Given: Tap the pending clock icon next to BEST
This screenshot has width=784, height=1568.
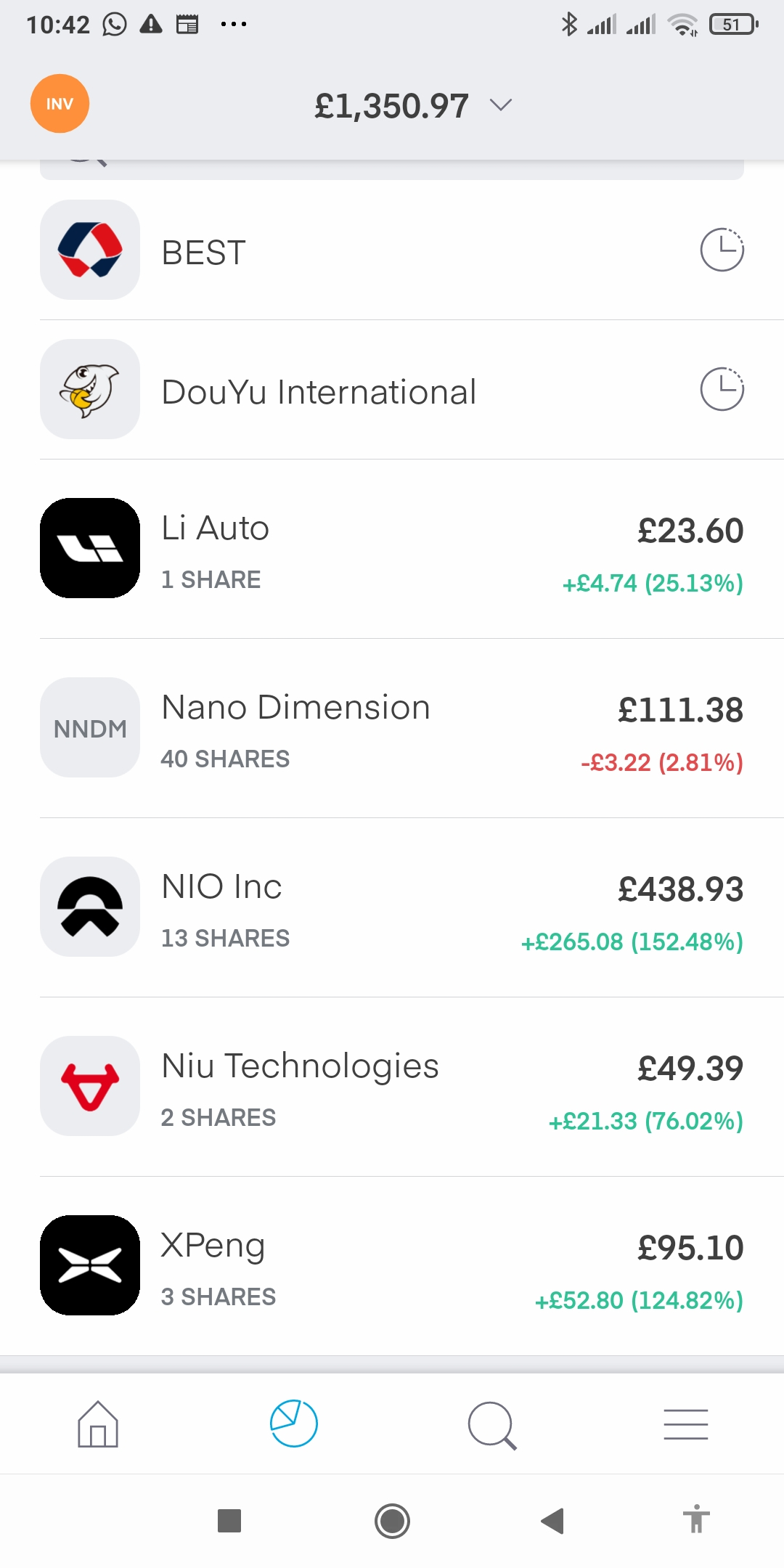Looking at the screenshot, I should (722, 250).
